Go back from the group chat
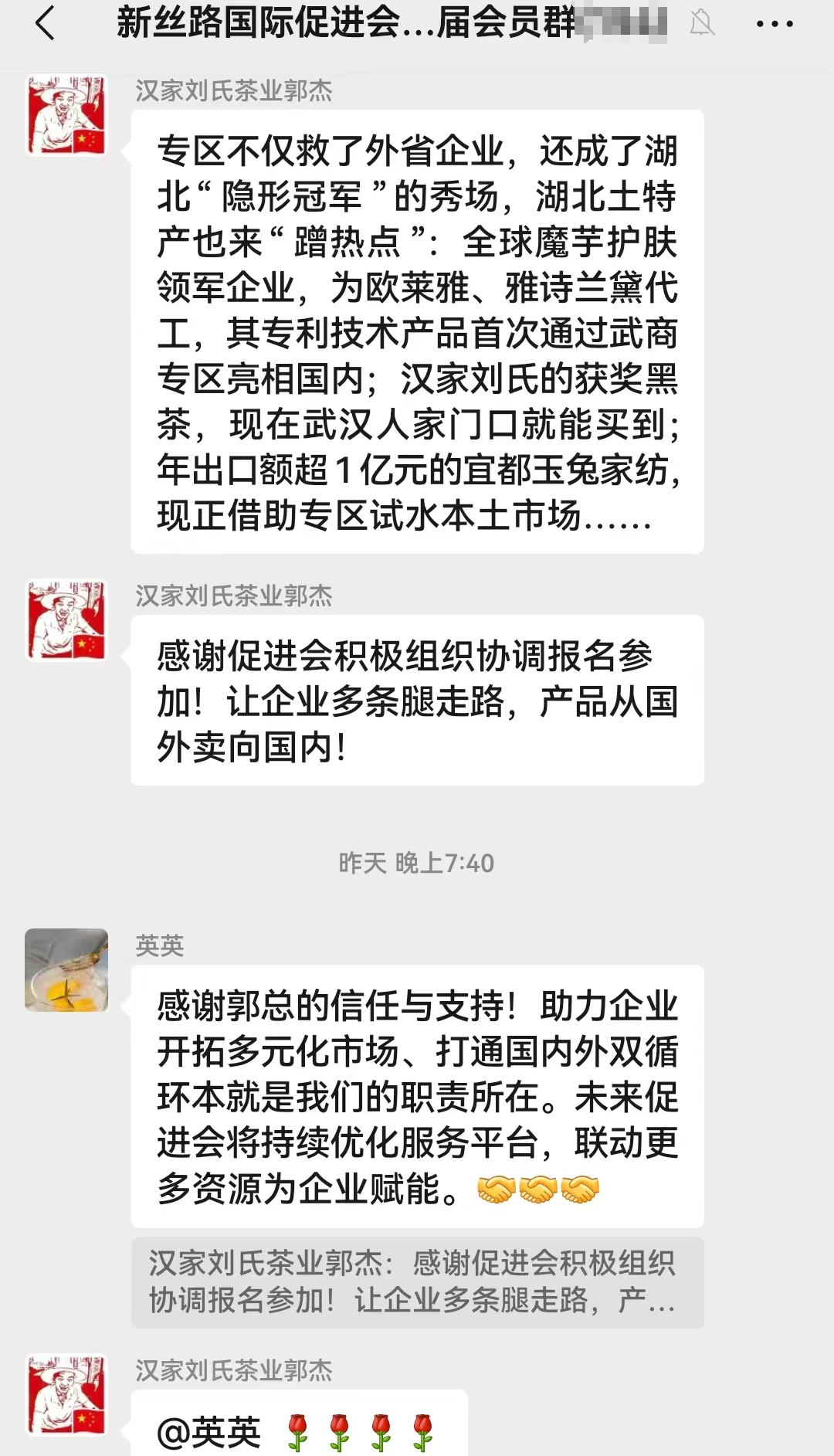This screenshot has height=1456, width=834. click(x=46, y=23)
